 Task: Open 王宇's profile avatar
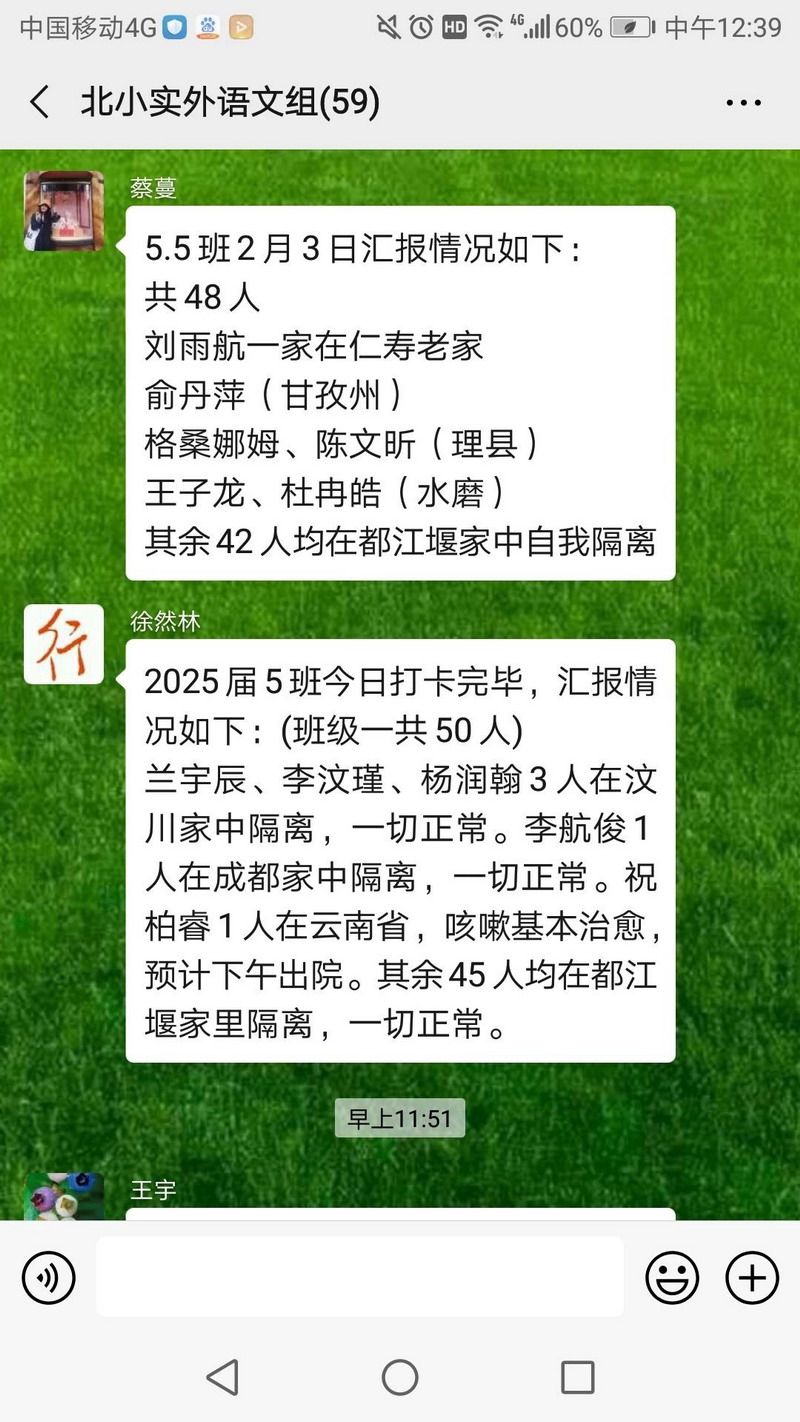64,1197
